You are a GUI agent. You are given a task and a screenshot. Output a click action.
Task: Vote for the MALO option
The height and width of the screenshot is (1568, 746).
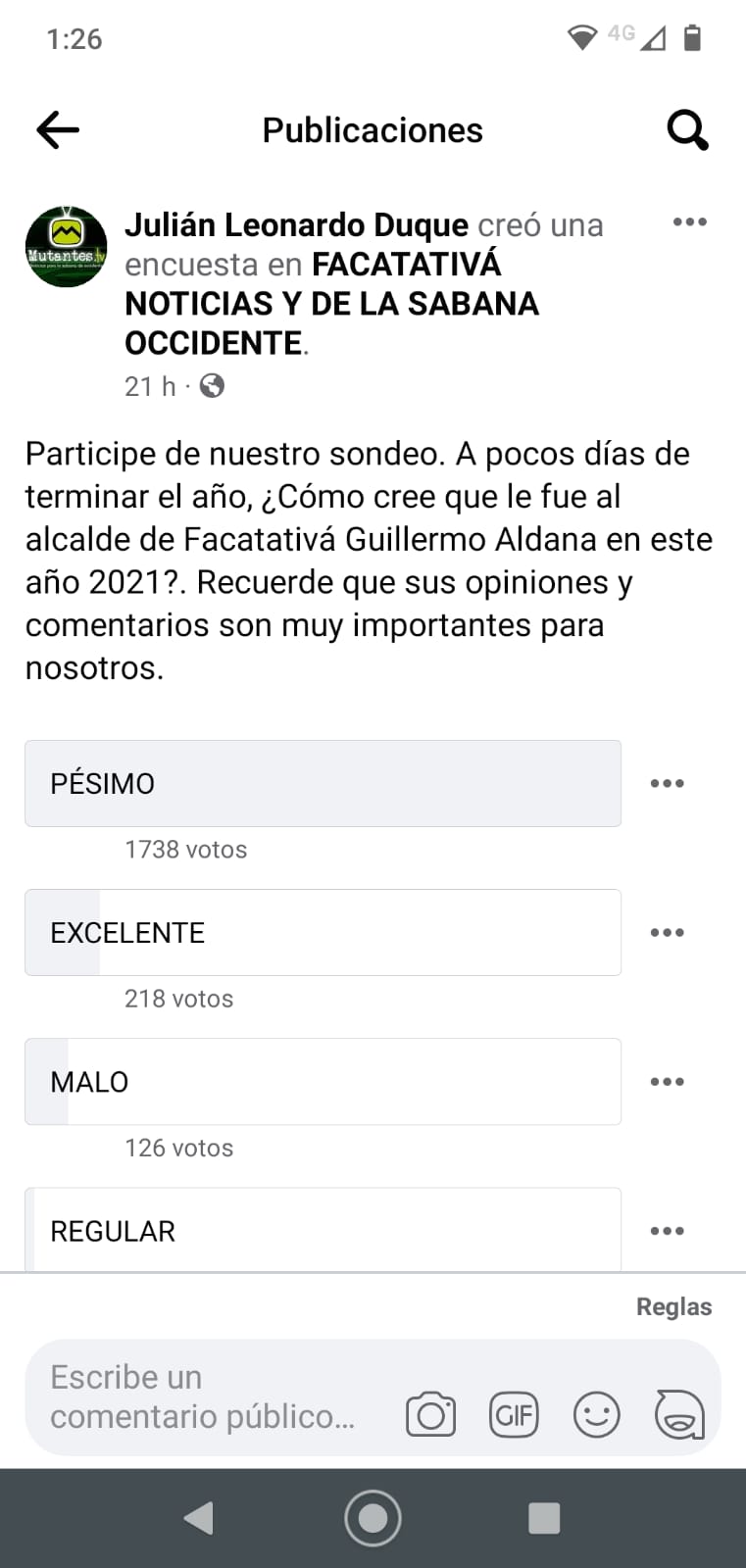click(x=323, y=1082)
